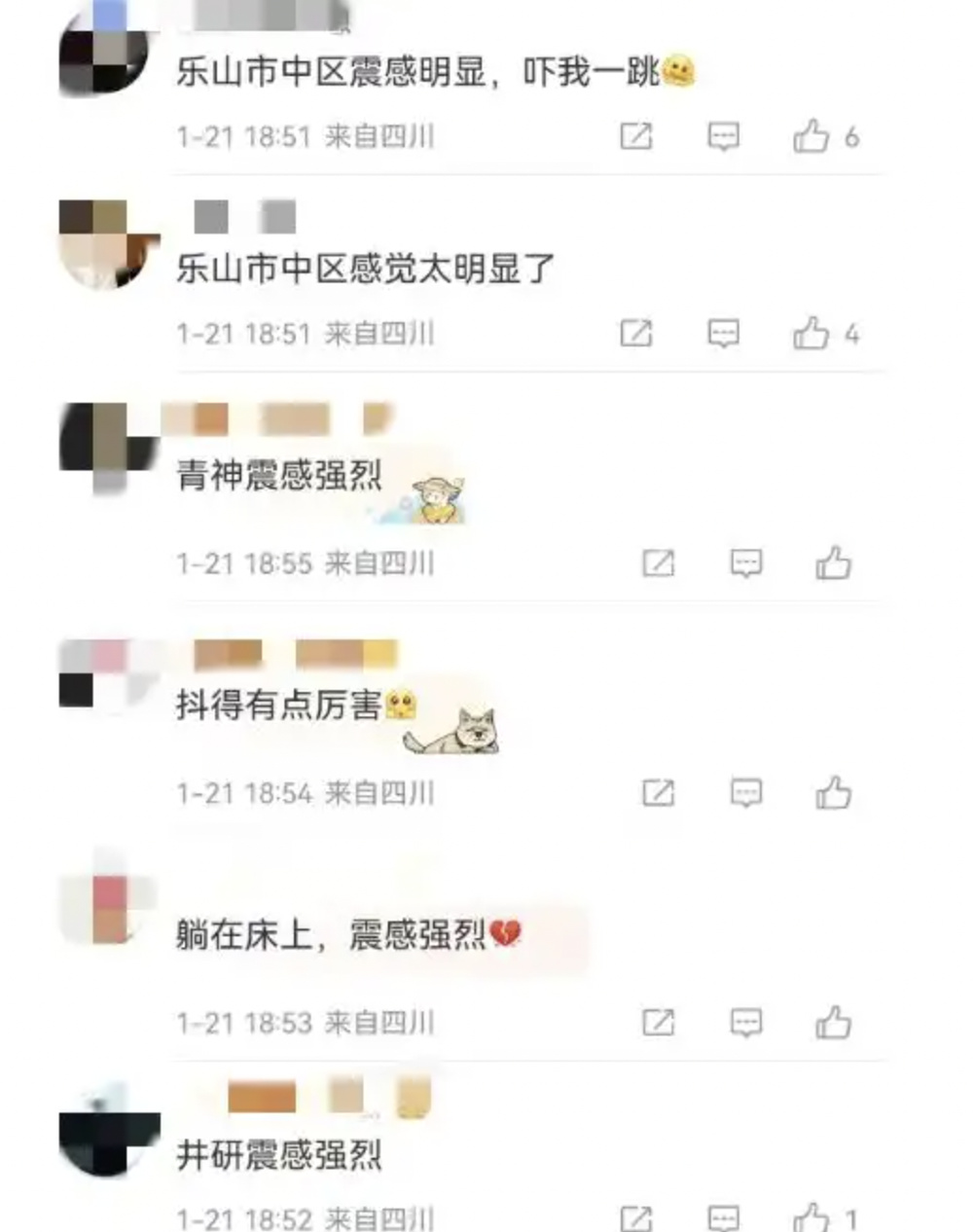Reply to the comment '乐山市中区感觉太明显了'
The height and width of the screenshot is (1232, 973).
click(x=723, y=334)
